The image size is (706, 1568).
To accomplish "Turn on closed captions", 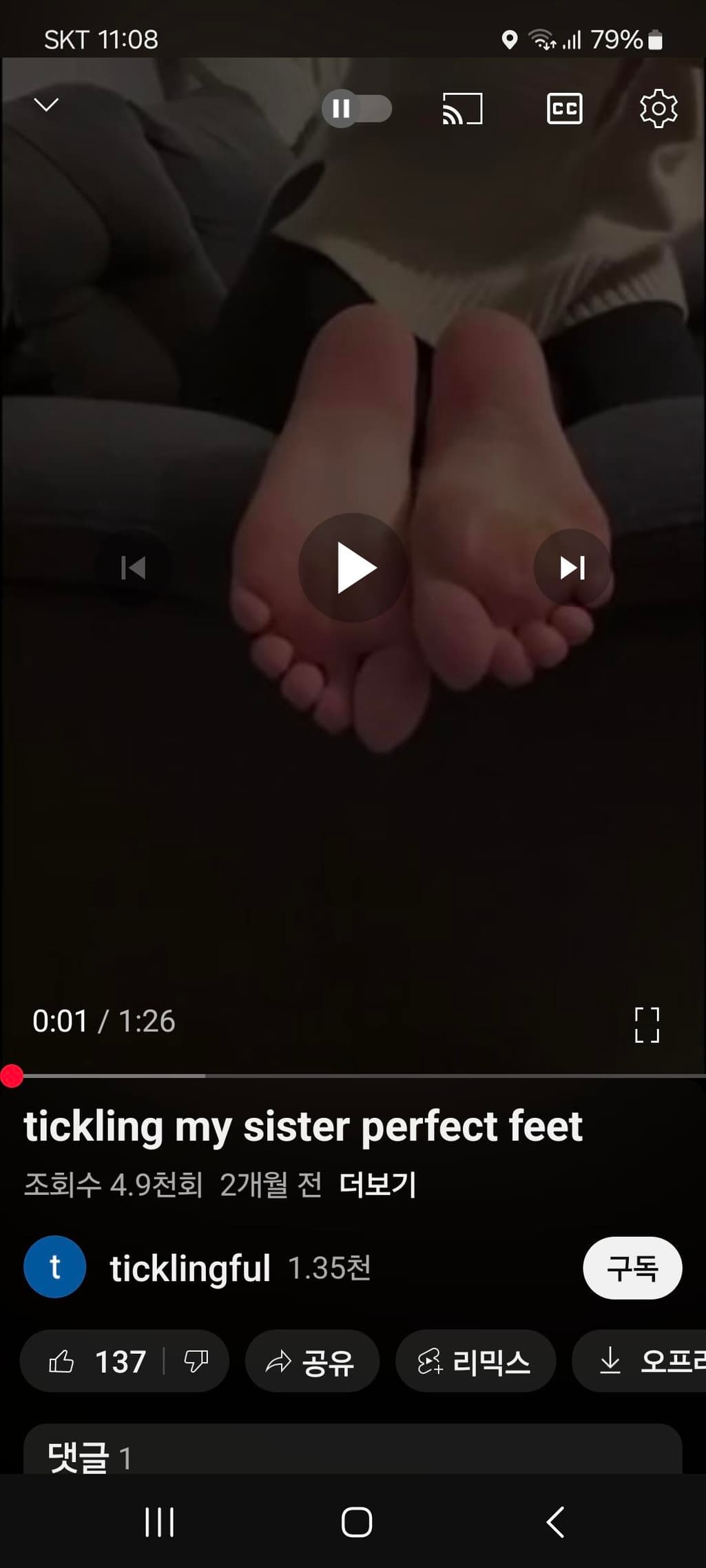I will (x=564, y=109).
